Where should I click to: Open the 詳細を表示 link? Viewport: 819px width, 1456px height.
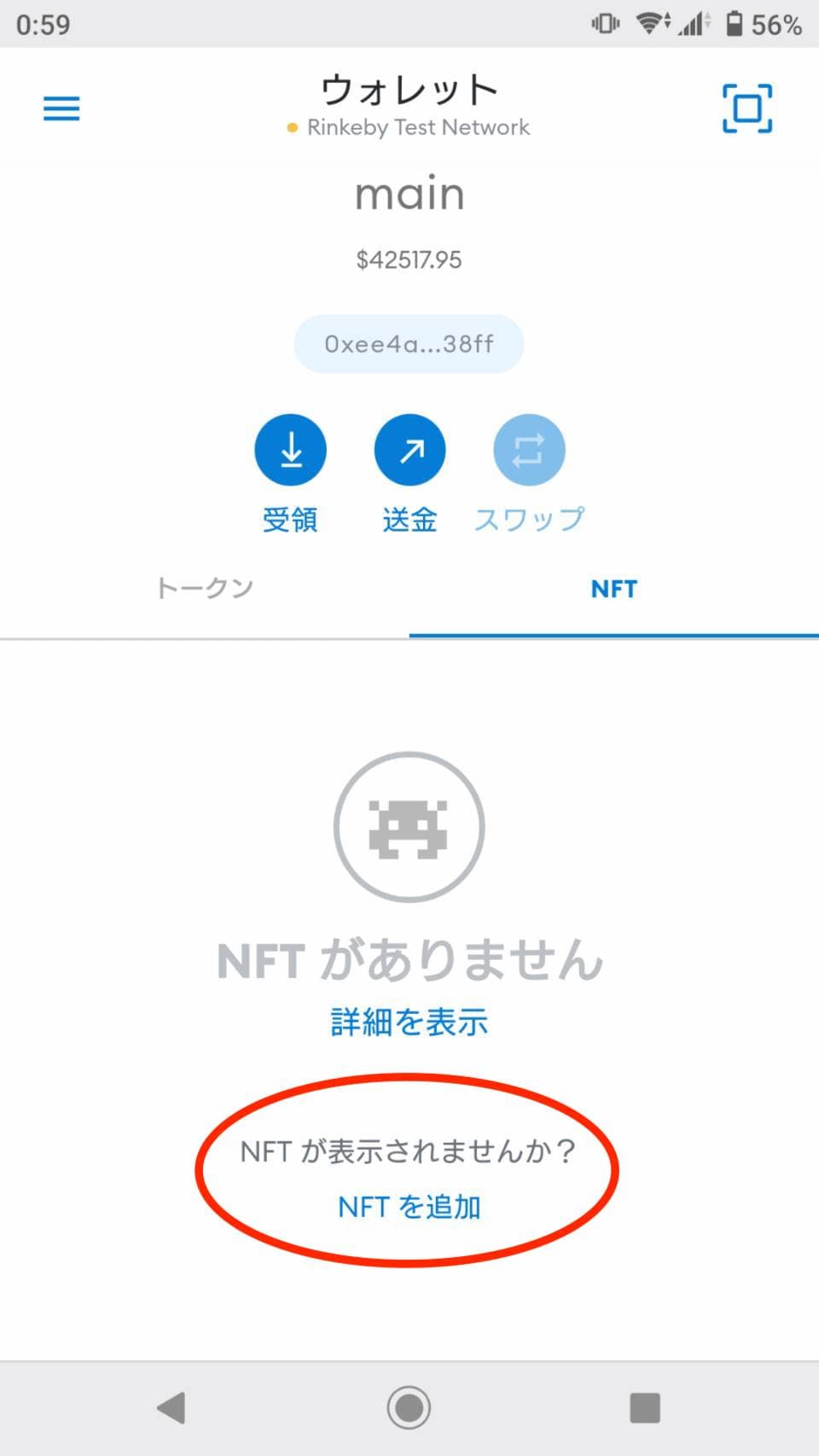point(409,1022)
